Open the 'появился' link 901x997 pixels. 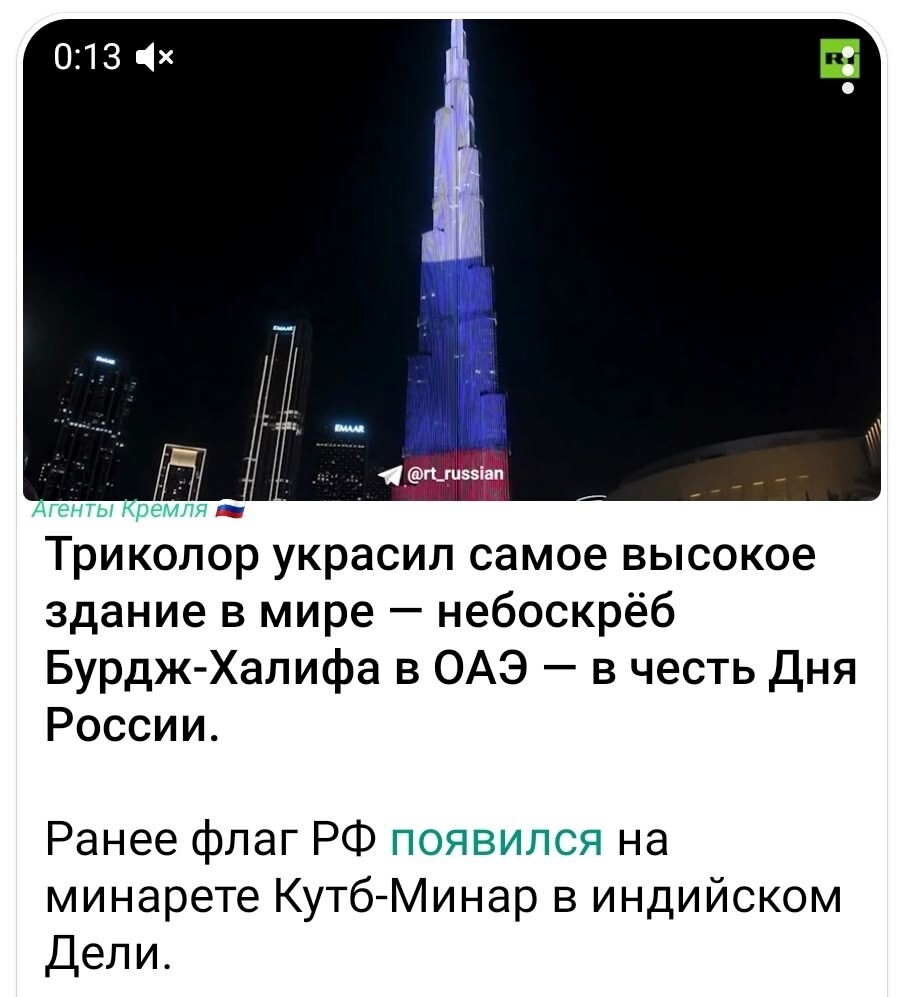tap(495, 838)
